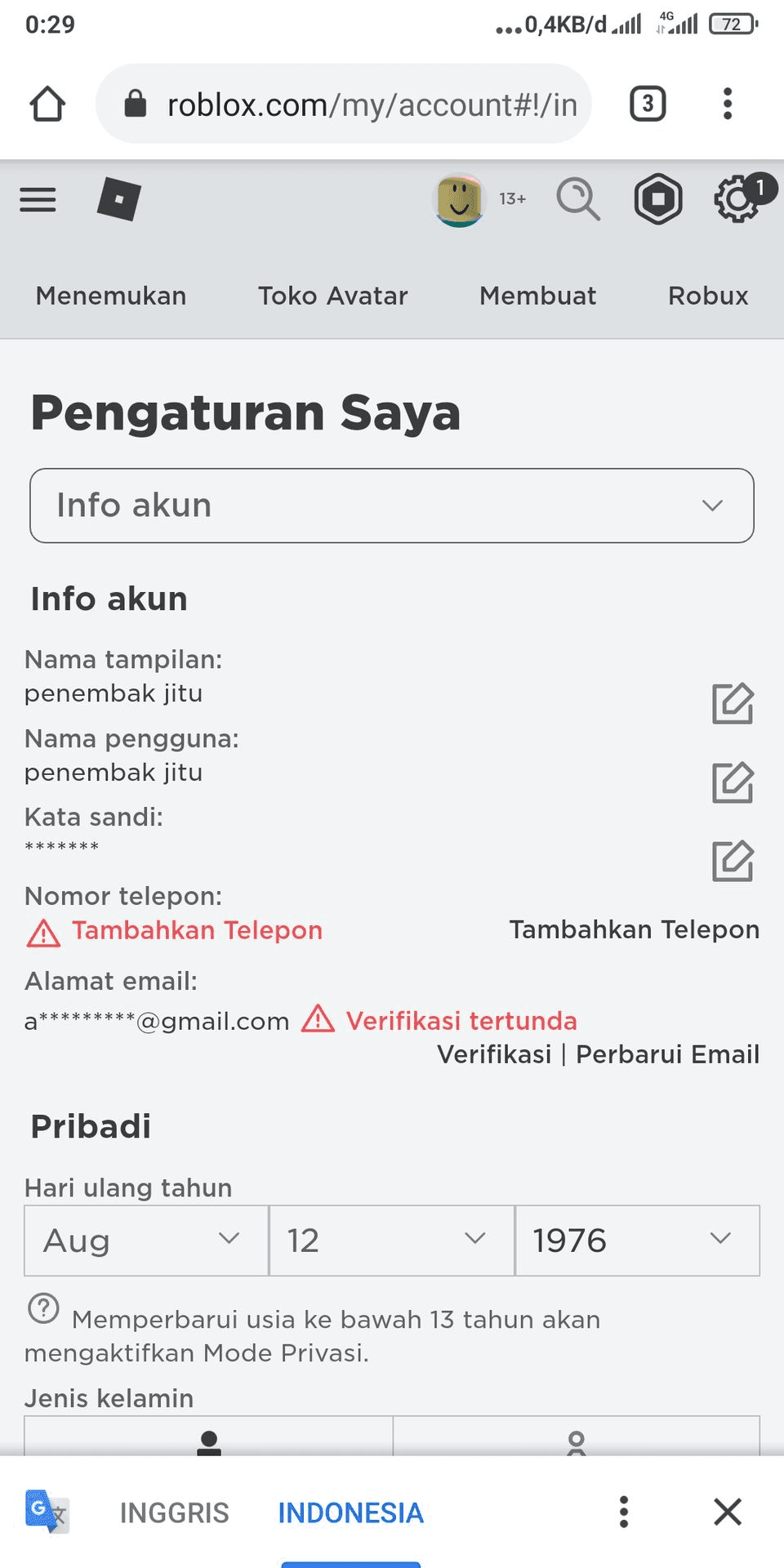Edit the Nama pengguna field
This screenshot has width=784, height=1568.
coord(733,782)
